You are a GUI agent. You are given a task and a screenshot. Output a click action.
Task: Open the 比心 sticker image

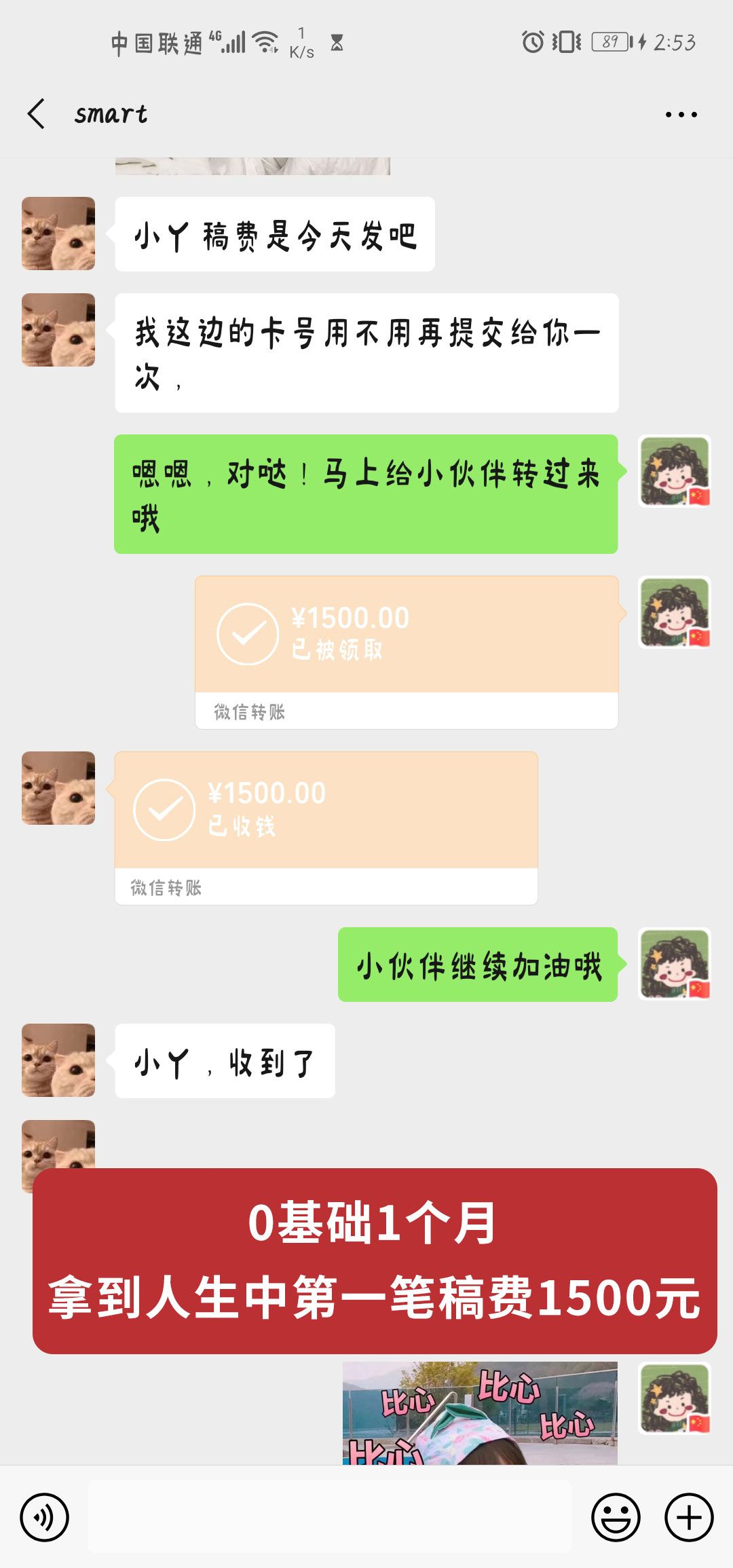tap(480, 1413)
